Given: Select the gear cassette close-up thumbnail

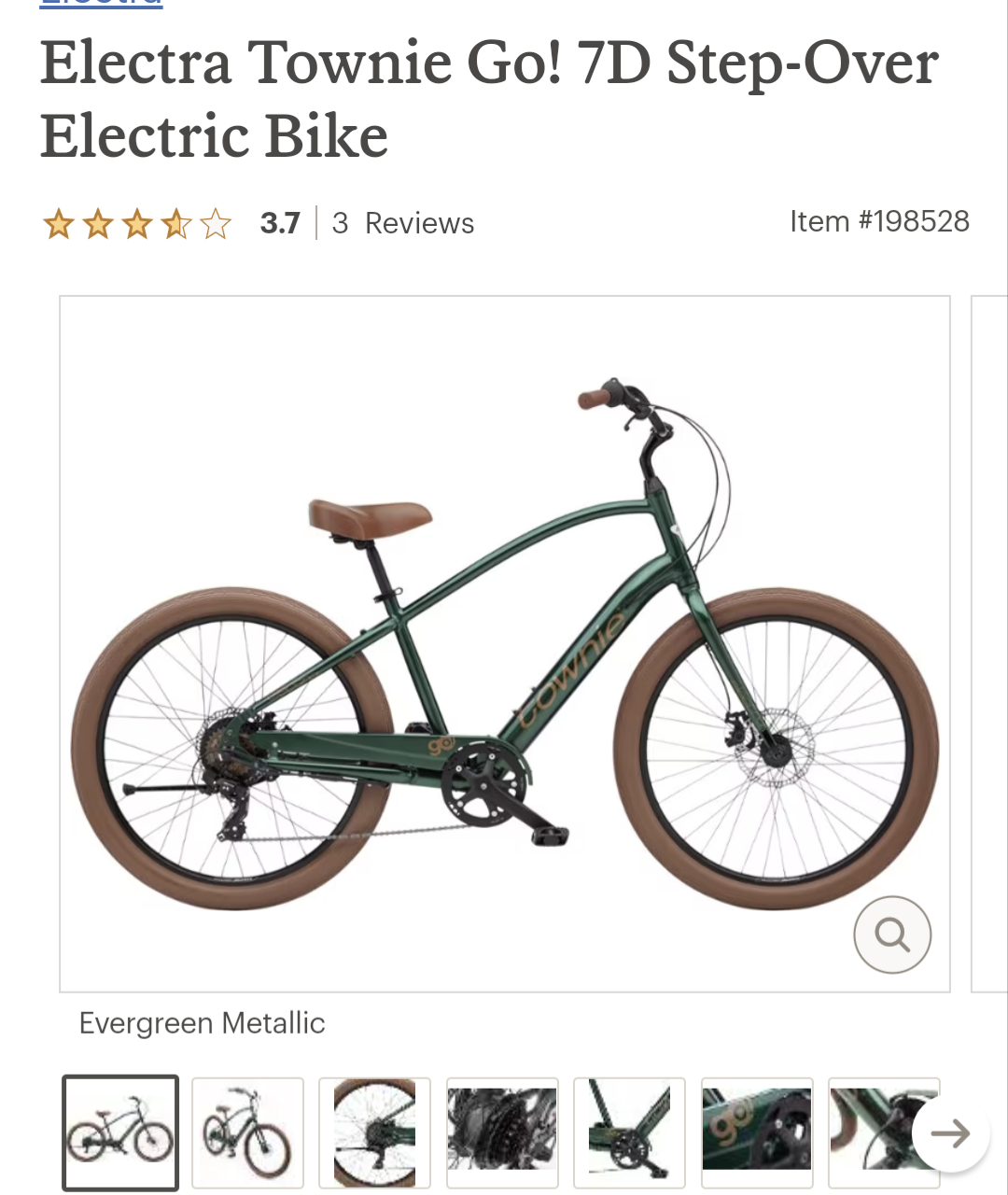Looking at the screenshot, I should (x=502, y=1132).
